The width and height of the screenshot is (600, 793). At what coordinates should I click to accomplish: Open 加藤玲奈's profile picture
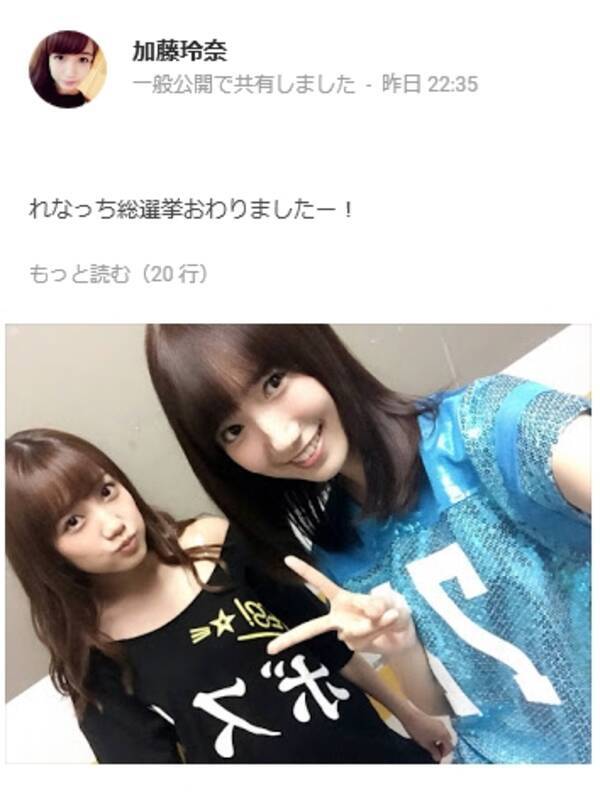pyautogui.click(x=68, y=68)
